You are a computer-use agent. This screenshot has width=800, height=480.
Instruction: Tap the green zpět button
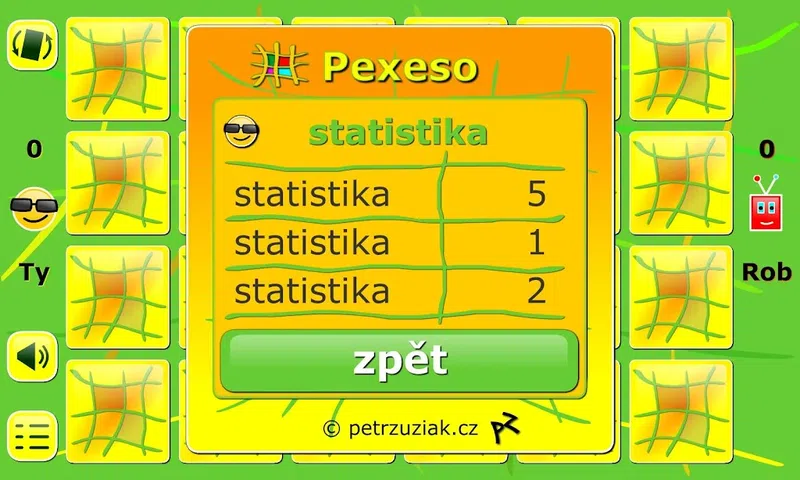click(x=399, y=361)
